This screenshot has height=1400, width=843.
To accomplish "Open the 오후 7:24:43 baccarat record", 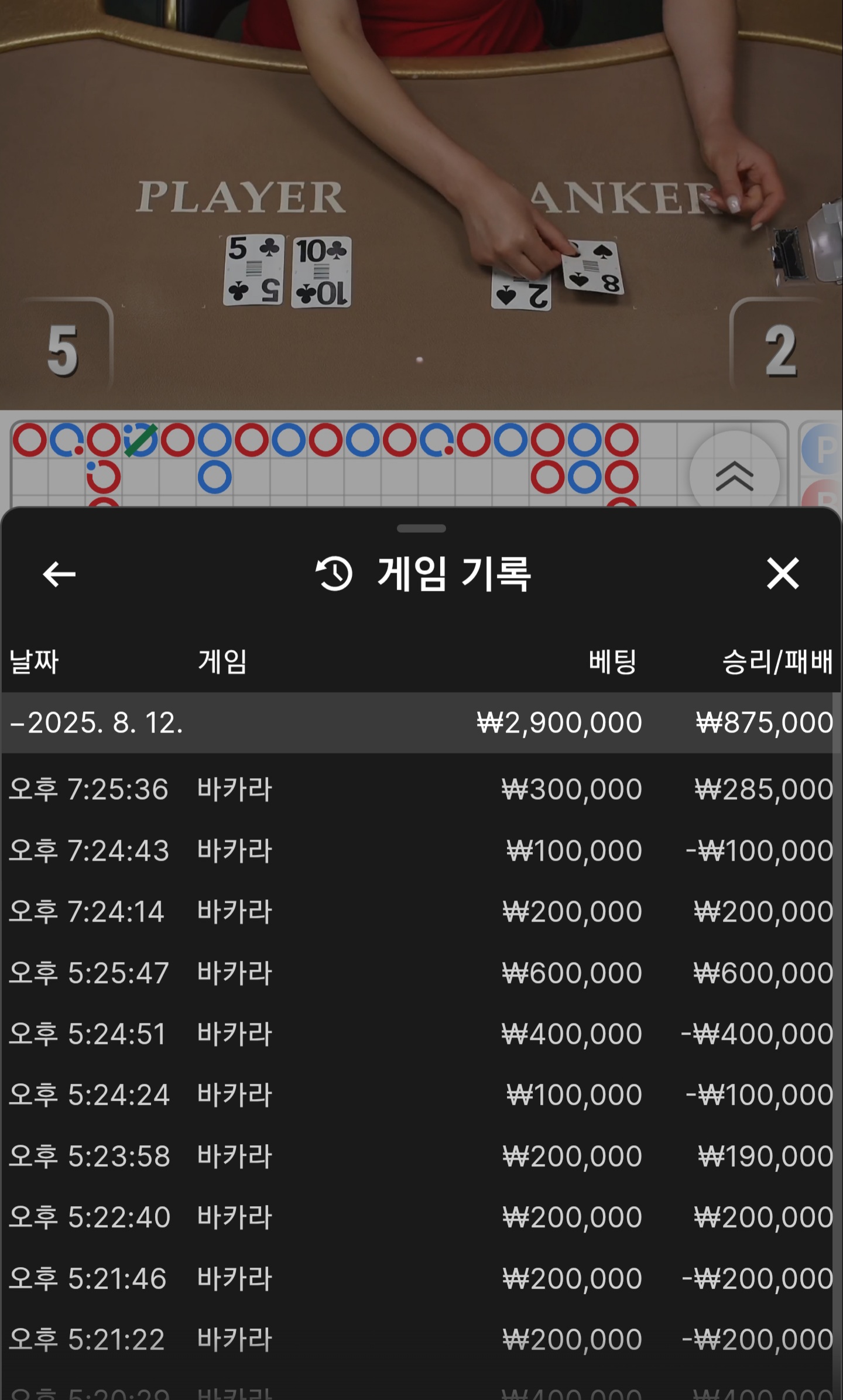I will [x=420, y=851].
